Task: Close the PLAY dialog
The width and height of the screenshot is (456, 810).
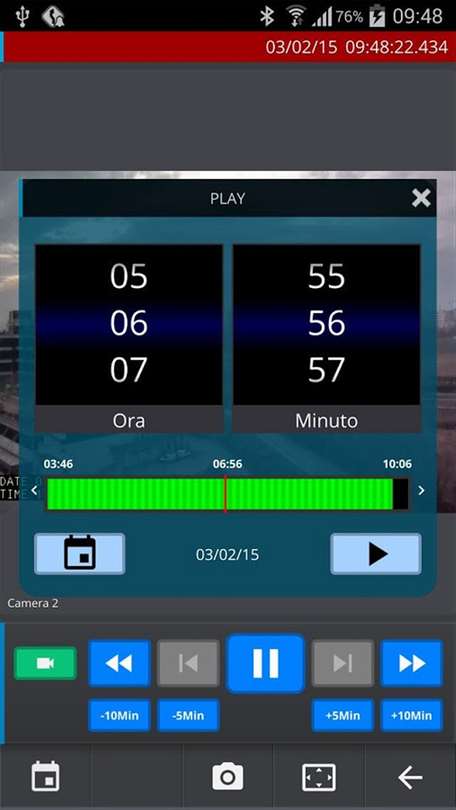Action: tap(421, 198)
